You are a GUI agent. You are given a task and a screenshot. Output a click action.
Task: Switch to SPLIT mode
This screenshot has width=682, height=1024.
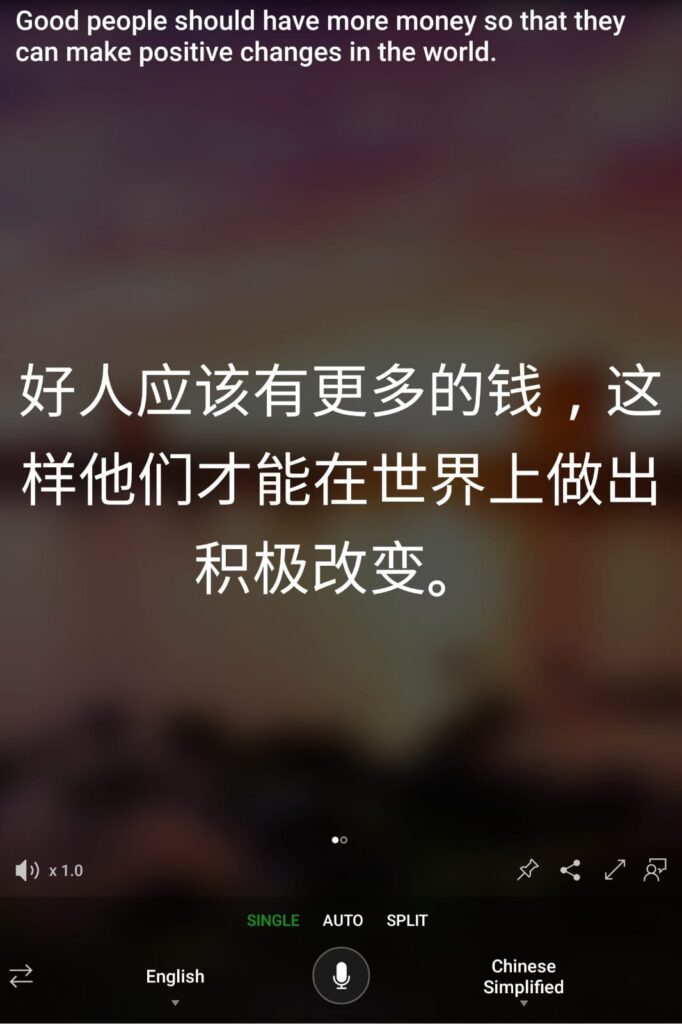click(407, 920)
